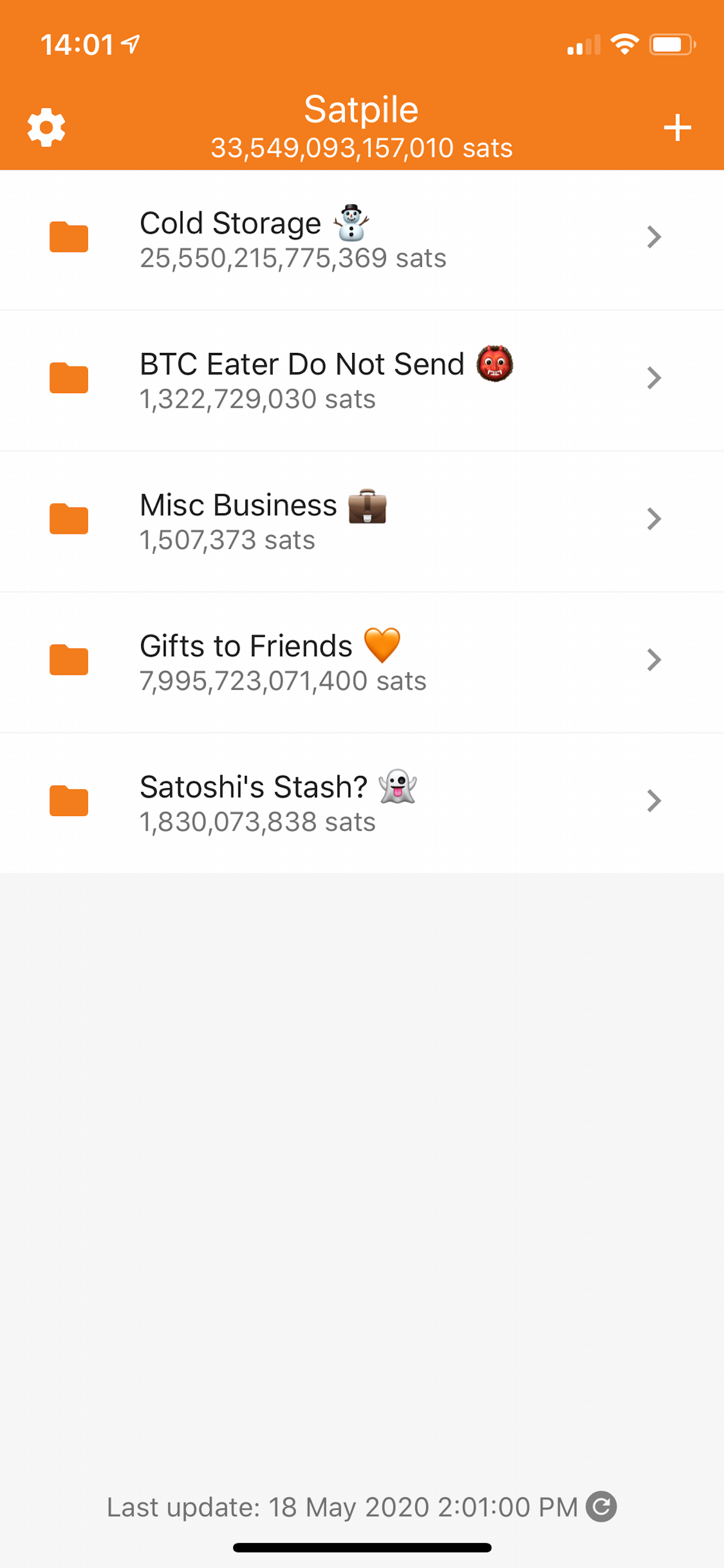Click the Misc Business folder icon
This screenshot has width=724, height=1568.
click(x=68, y=519)
